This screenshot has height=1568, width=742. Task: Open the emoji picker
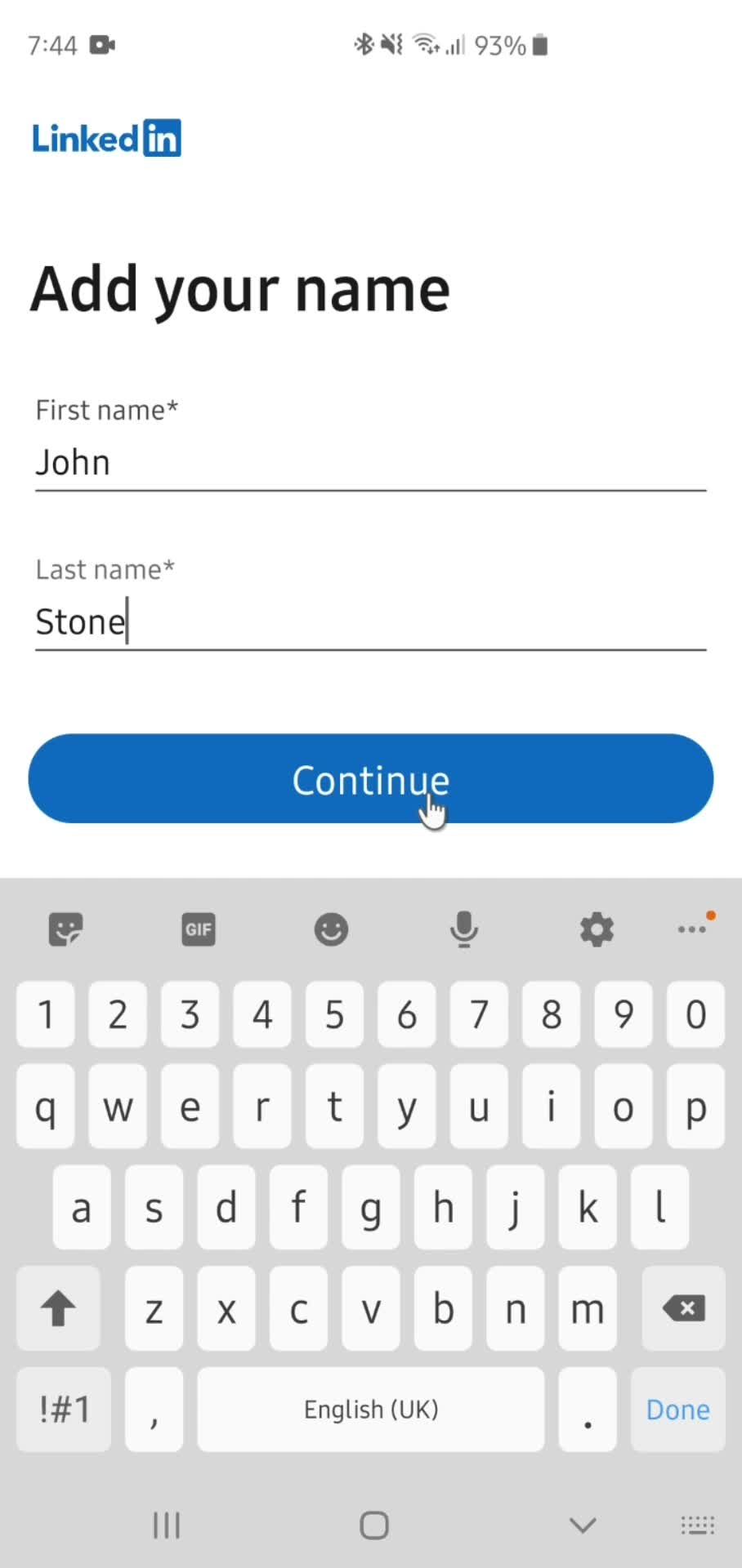coord(331,929)
